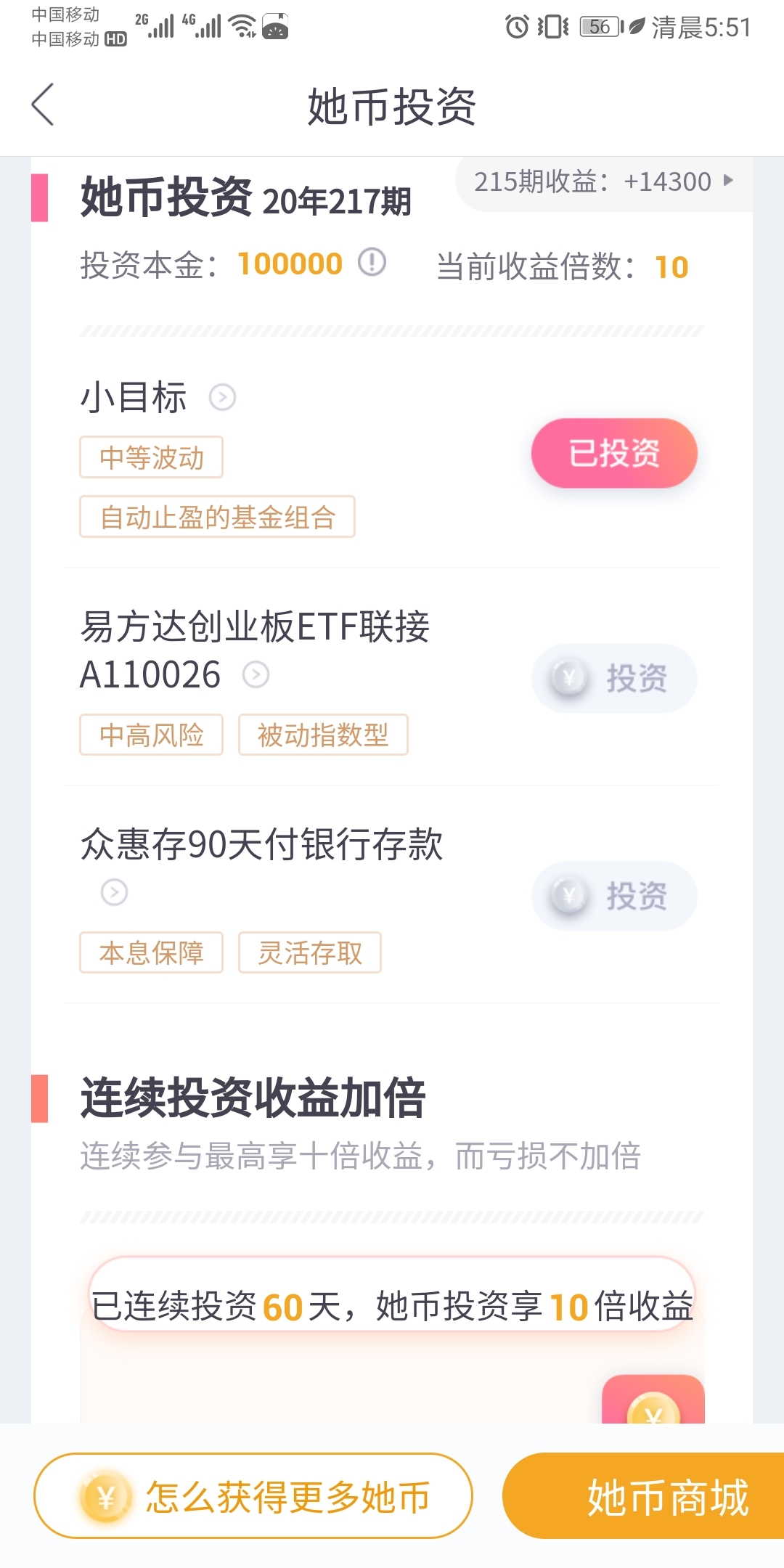Invest in 众惠存90天付银行存款
Viewport: 784px width, 1568px height.
[x=614, y=896]
